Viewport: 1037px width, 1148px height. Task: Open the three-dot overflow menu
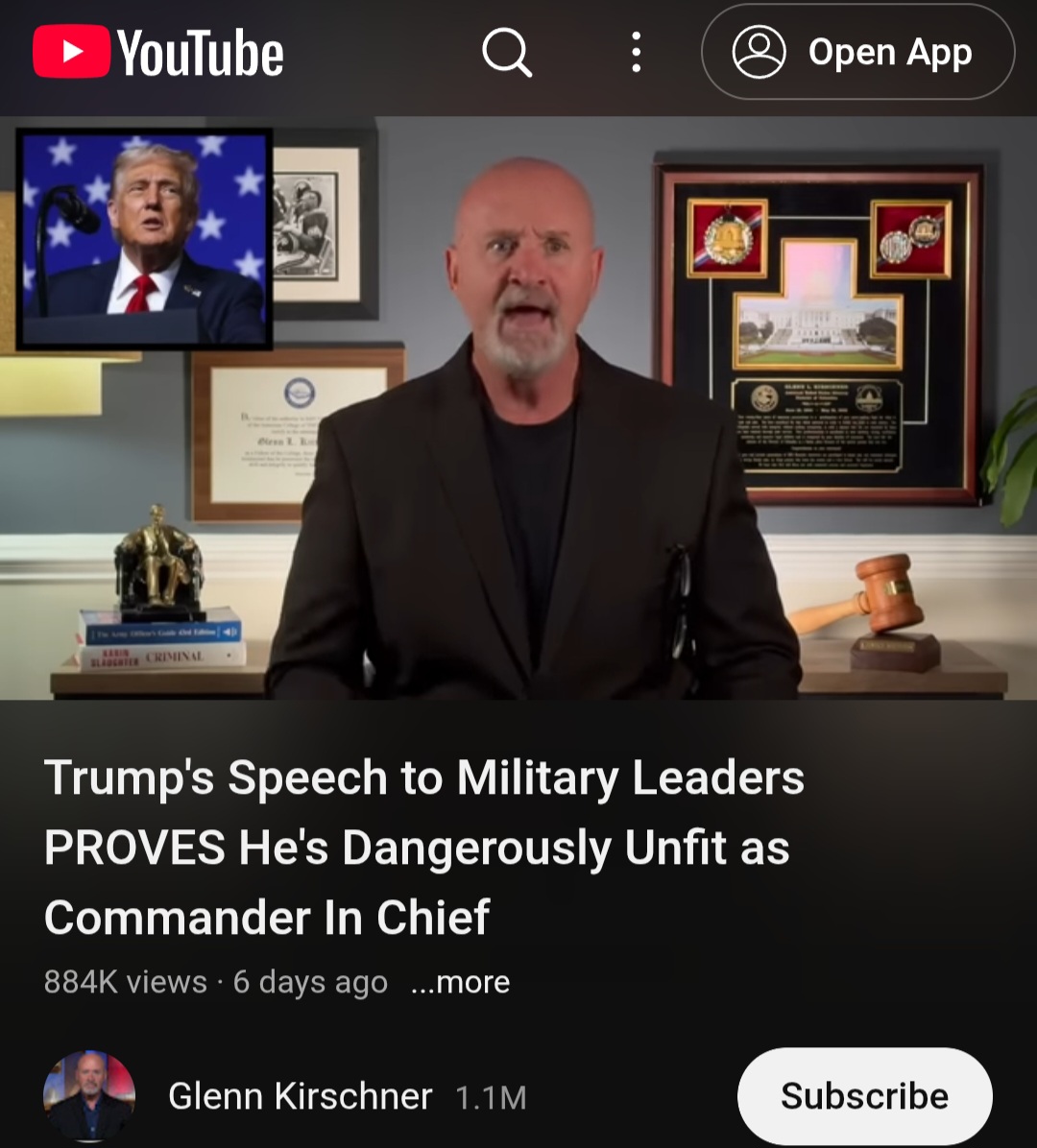pos(636,52)
